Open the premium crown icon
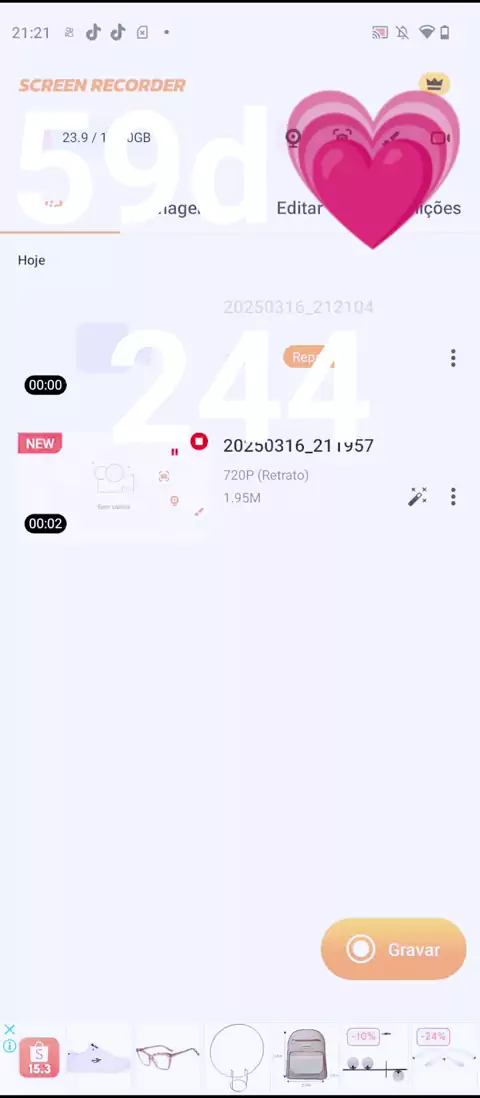The width and height of the screenshot is (480, 1098). [x=434, y=84]
